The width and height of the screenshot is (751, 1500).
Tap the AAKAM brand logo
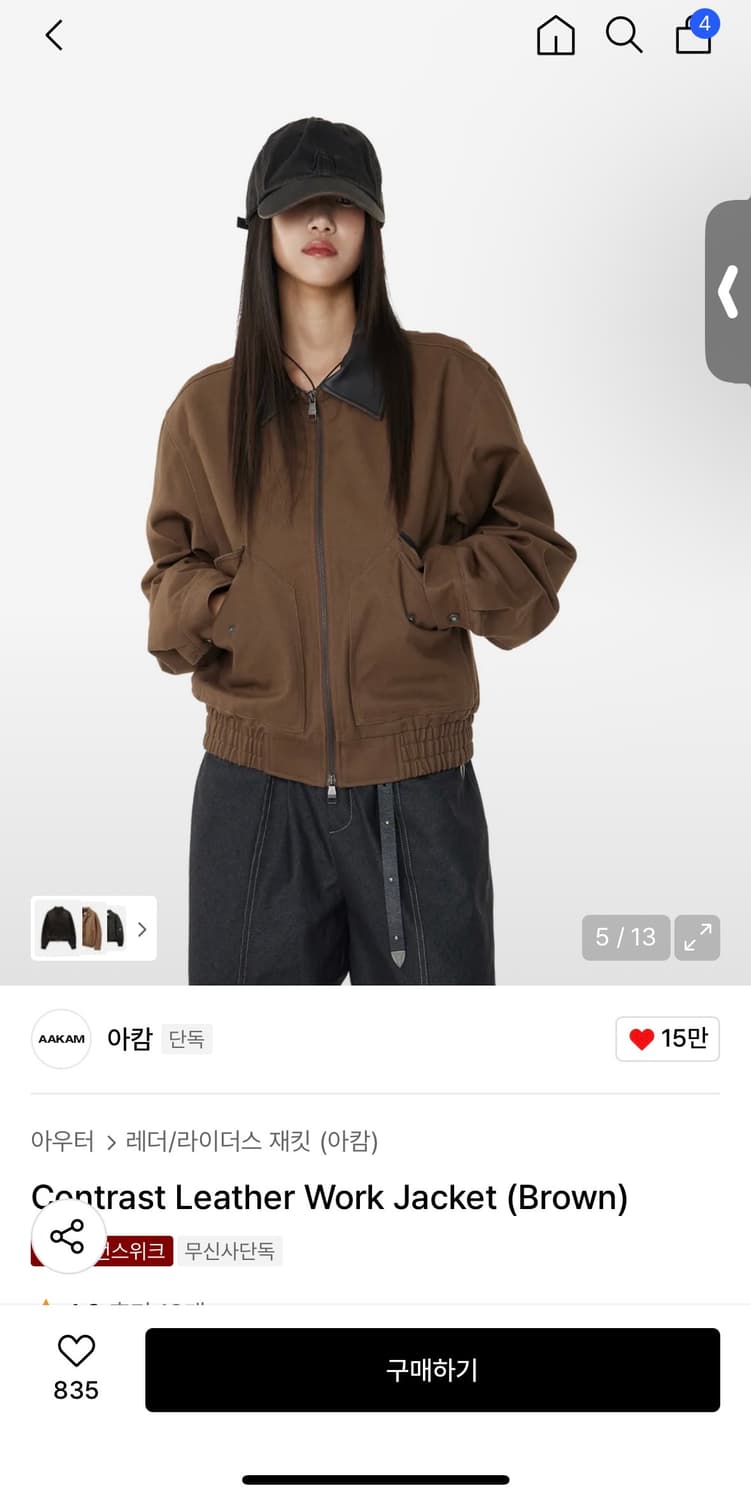(x=61, y=1039)
